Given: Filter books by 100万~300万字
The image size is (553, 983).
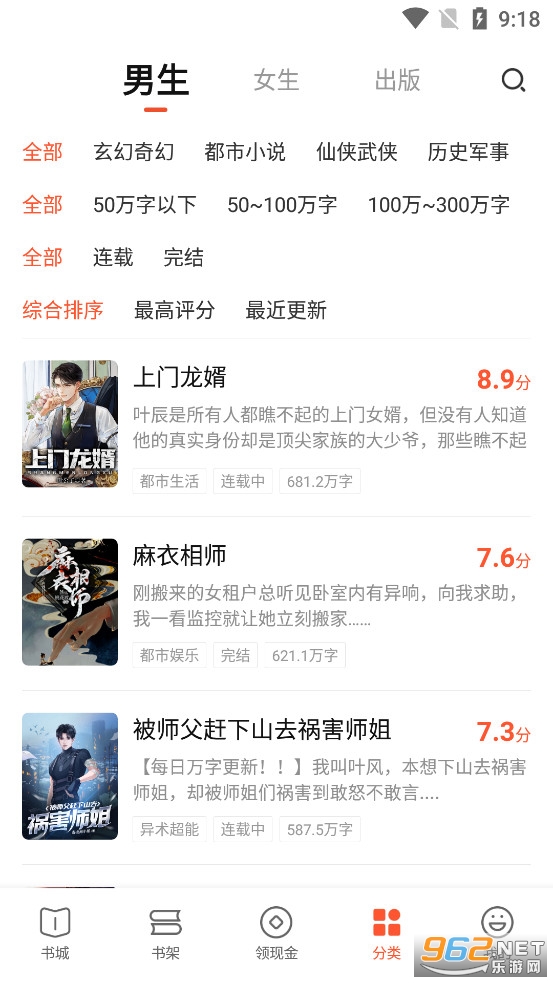Looking at the screenshot, I should [x=439, y=204].
